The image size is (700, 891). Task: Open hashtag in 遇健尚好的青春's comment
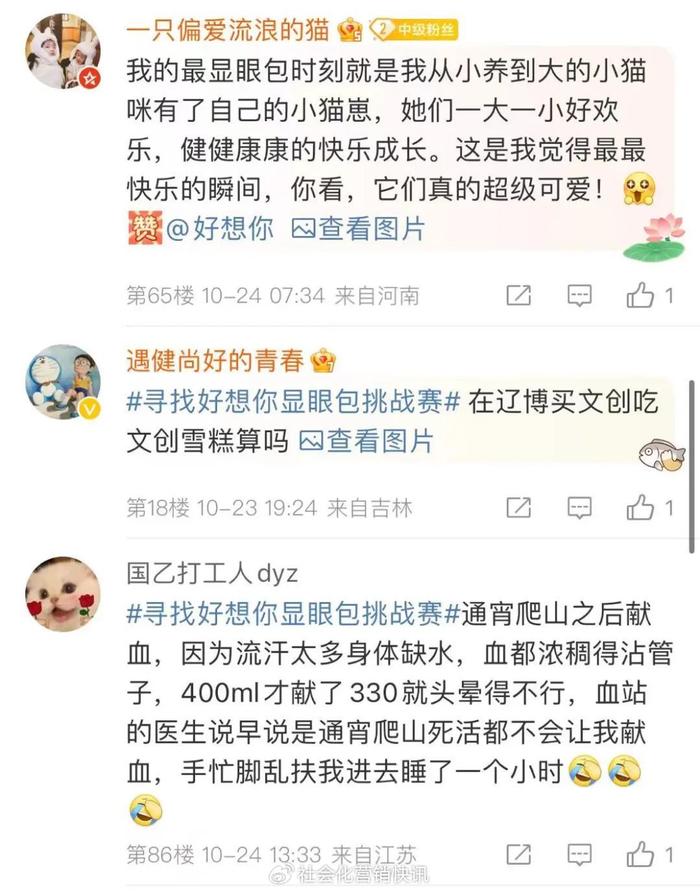point(293,401)
